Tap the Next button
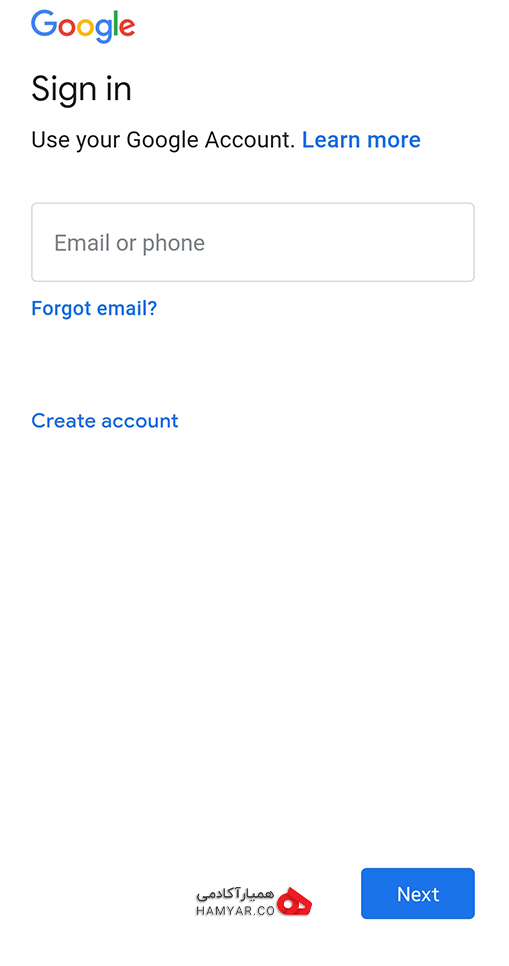This screenshot has height=966, width=509. pos(418,893)
